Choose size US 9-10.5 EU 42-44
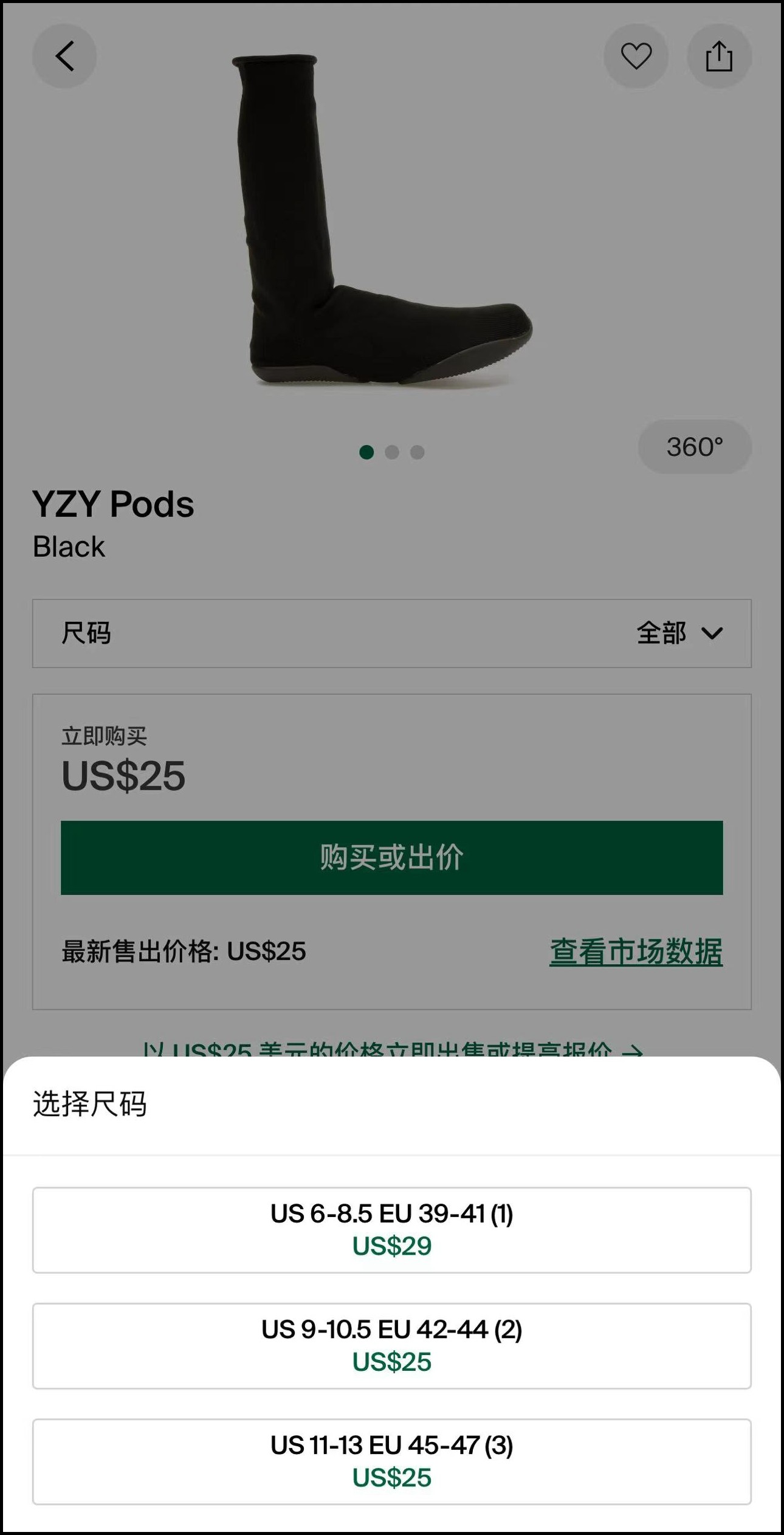The image size is (784, 1535). click(x=392, y=1345)
